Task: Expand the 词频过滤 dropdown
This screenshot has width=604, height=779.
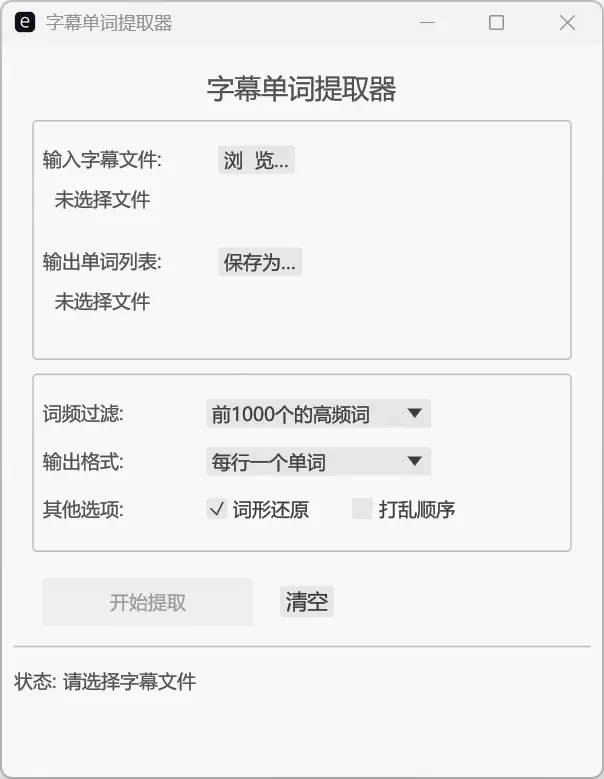Action: tap(318, 414)
